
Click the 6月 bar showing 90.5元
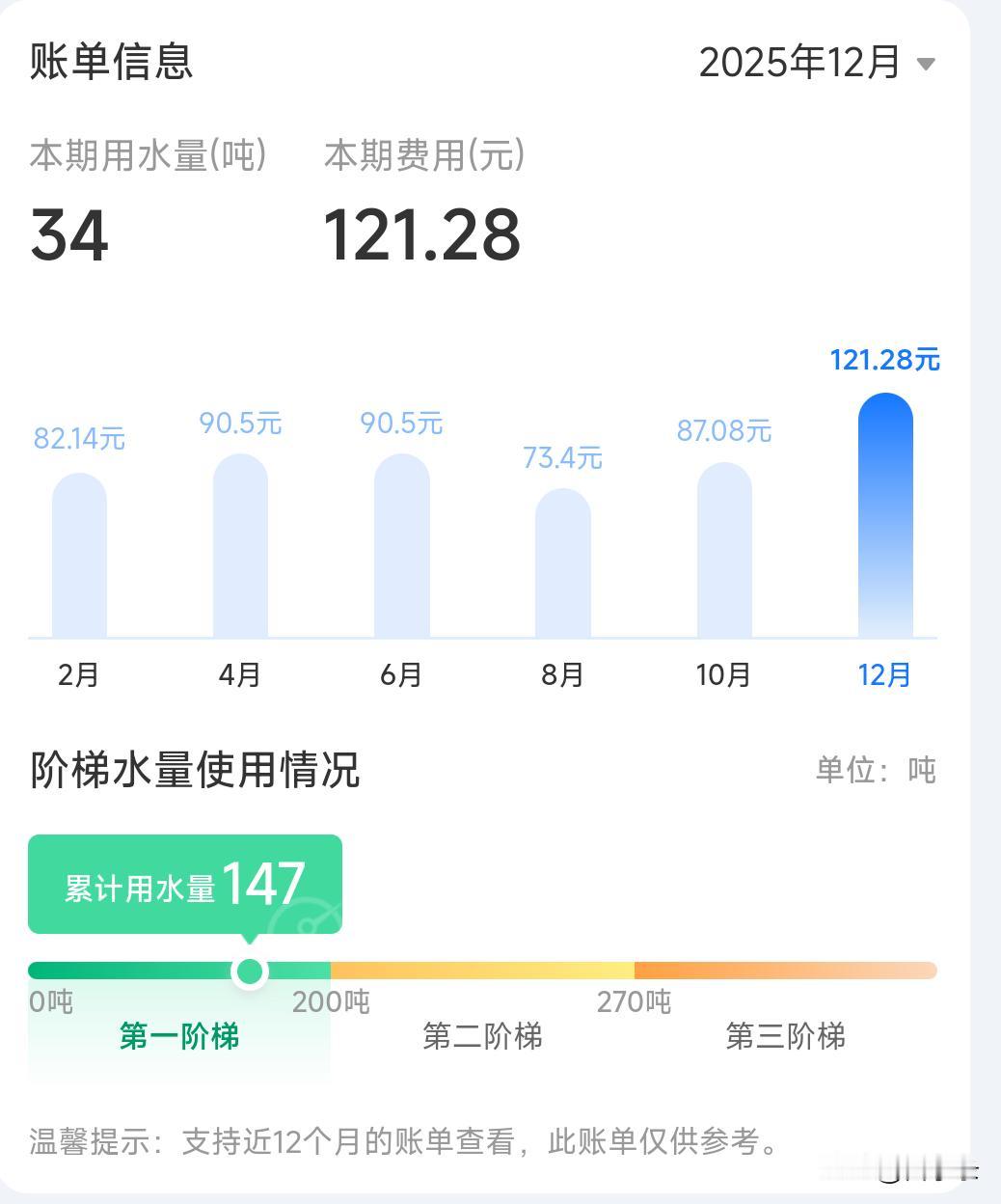coord(401,550)
